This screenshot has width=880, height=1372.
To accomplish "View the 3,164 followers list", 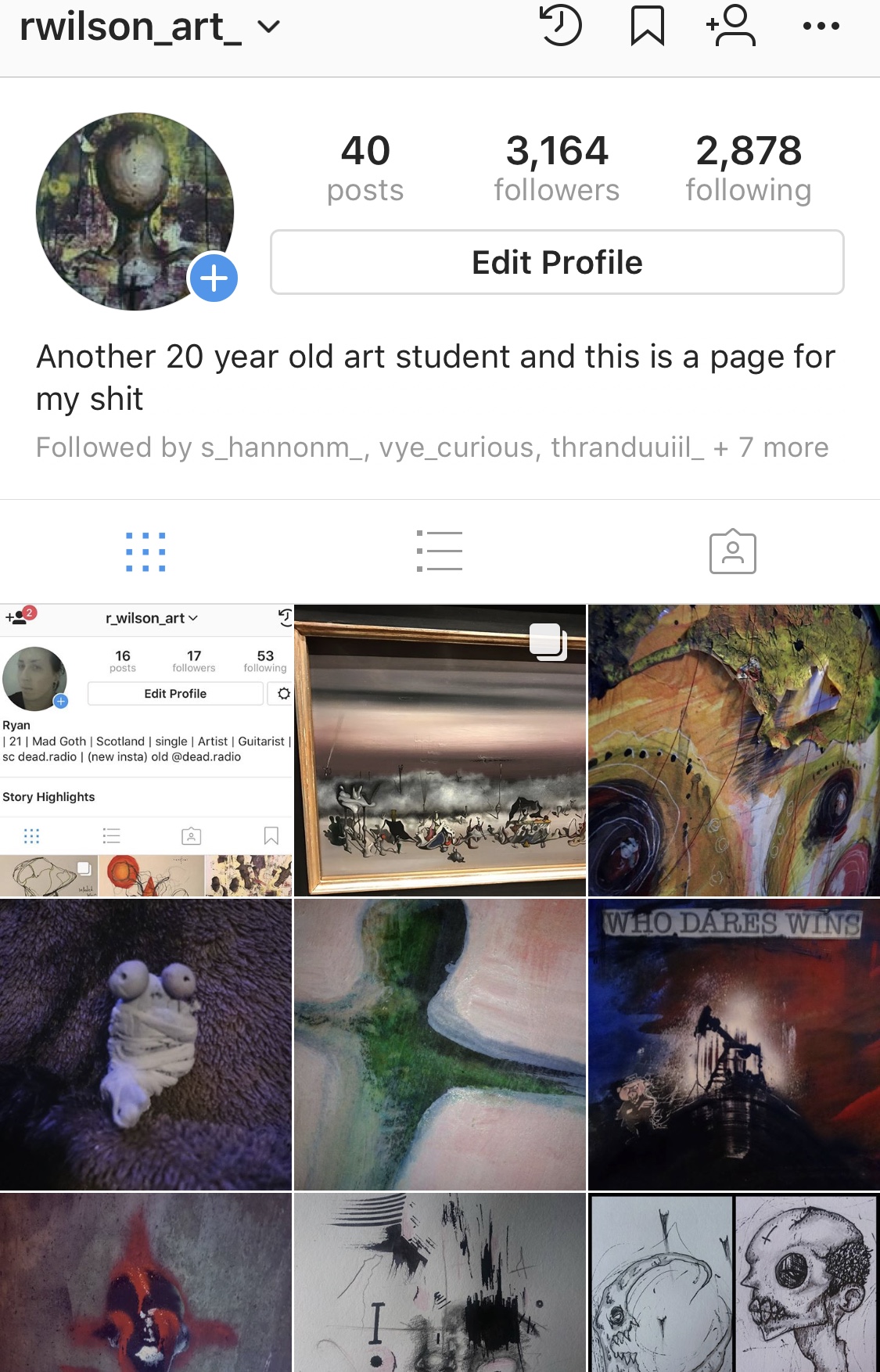I will tap(556, 168).
